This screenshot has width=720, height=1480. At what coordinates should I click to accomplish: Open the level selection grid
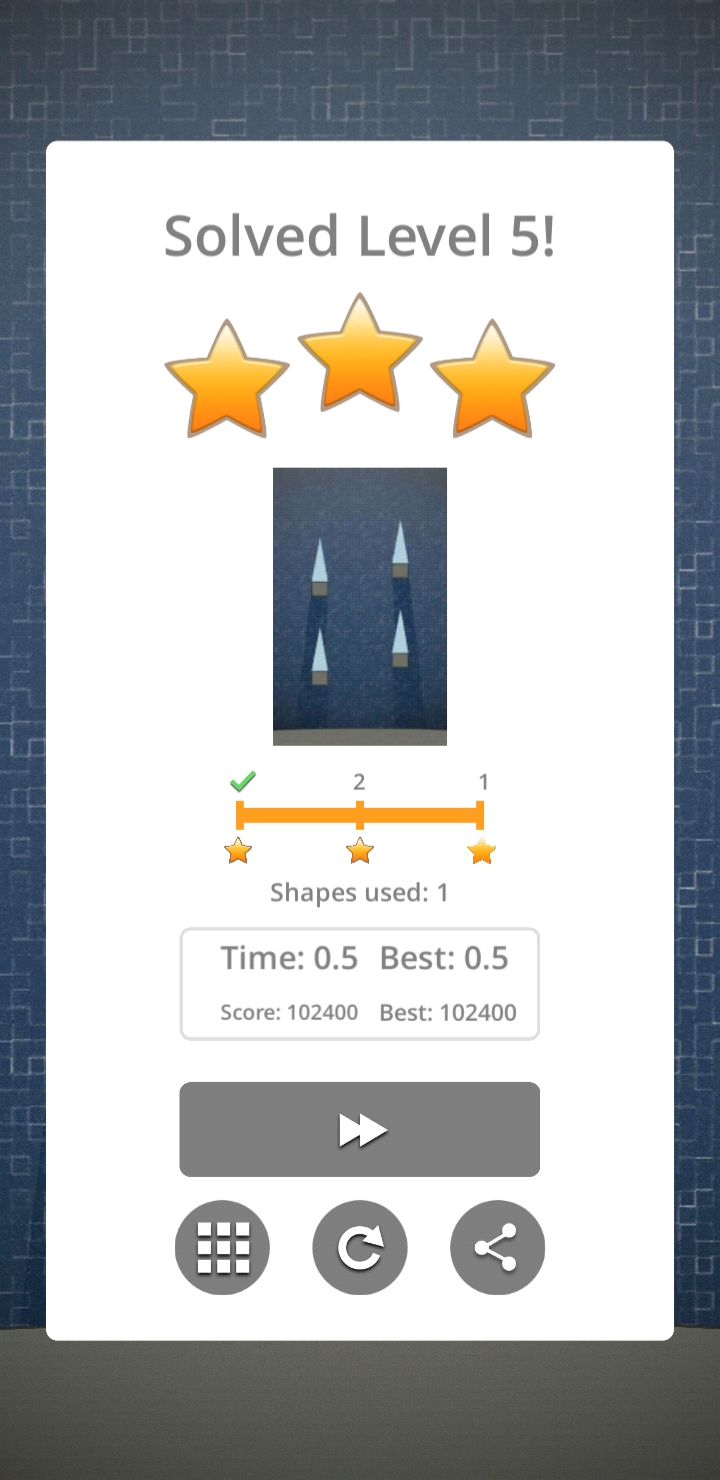tap(222, 1247)
